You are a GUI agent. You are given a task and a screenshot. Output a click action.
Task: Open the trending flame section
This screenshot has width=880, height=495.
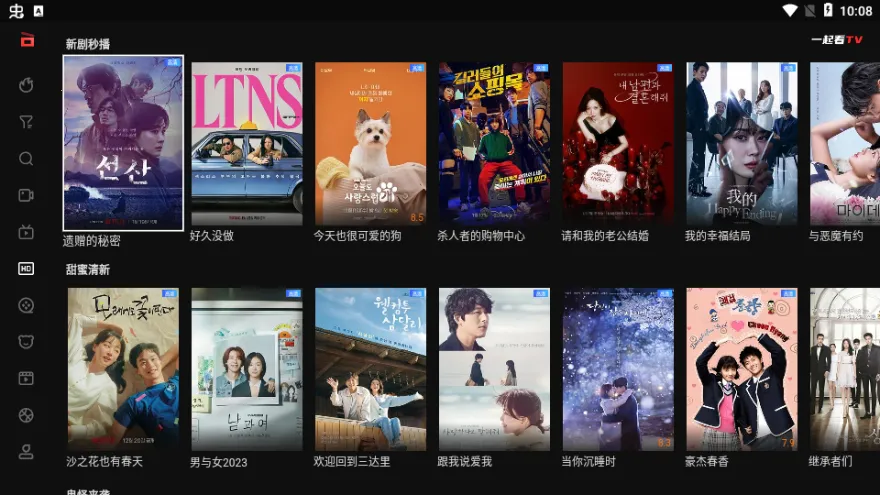pos(26,85)
